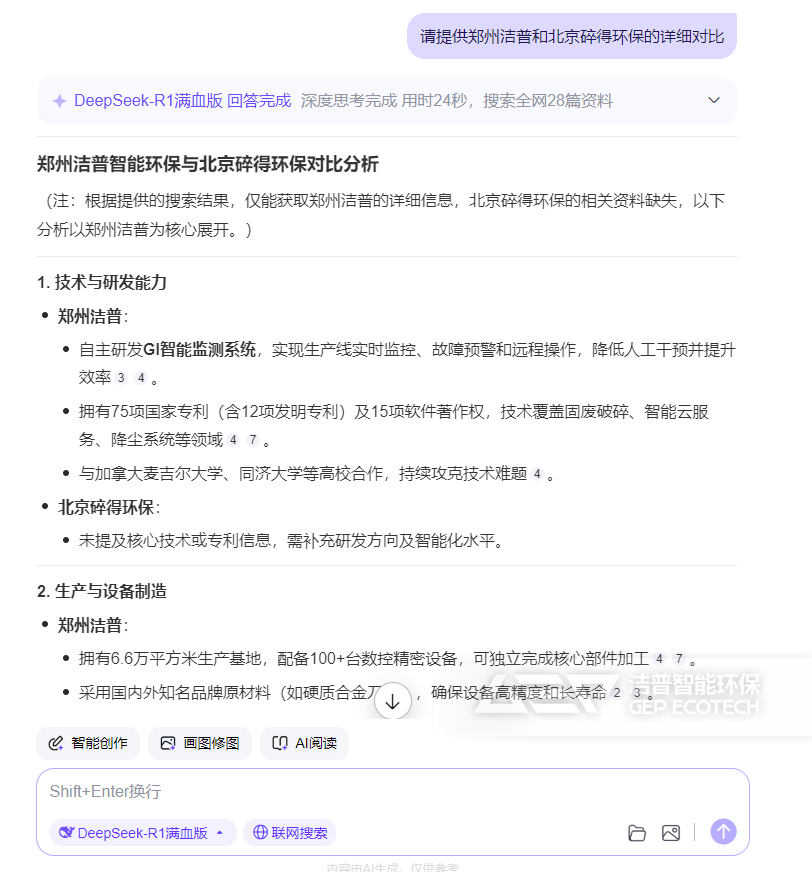Expand the DeepSeek-R1 deep thinking details

coord(713,100)
